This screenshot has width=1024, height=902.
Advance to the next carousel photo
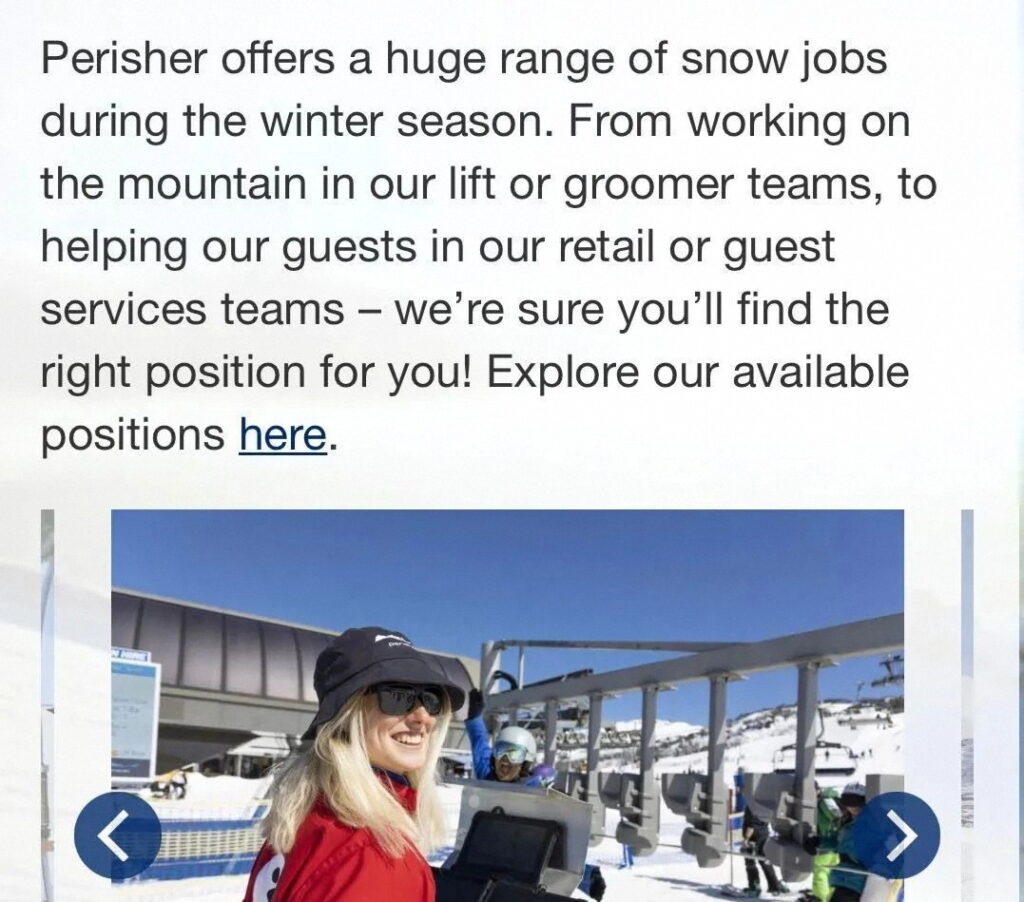[x=896, y=836]
